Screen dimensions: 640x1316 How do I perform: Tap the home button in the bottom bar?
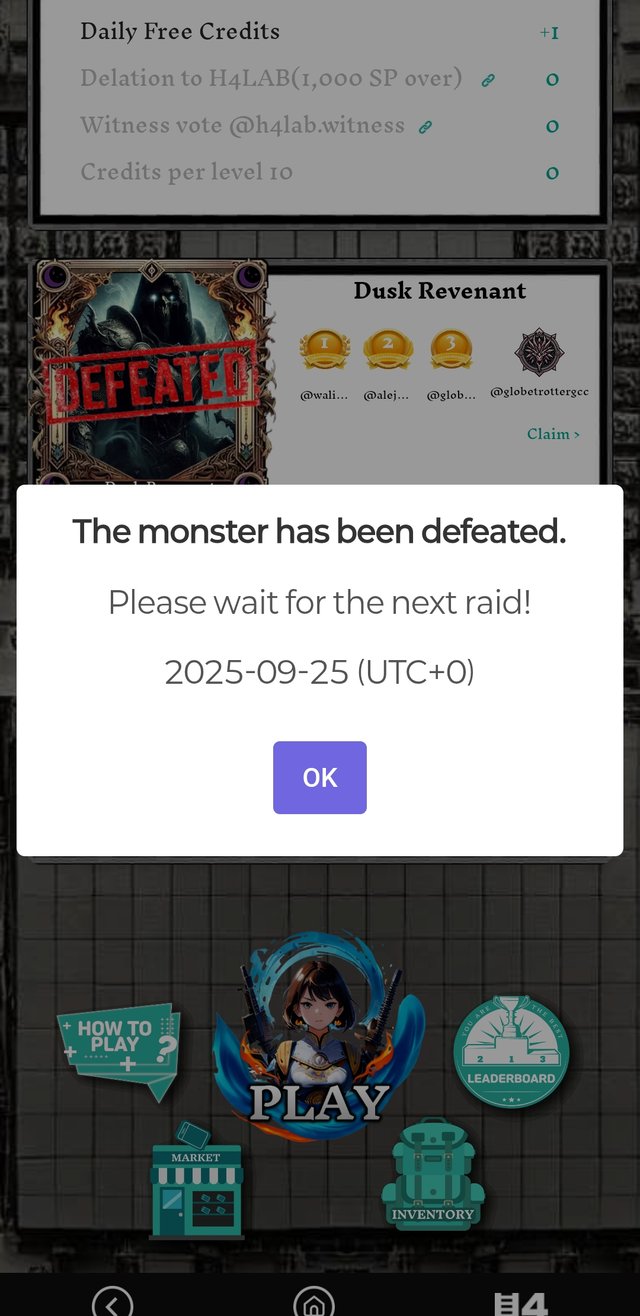[x=313, y=1302]
